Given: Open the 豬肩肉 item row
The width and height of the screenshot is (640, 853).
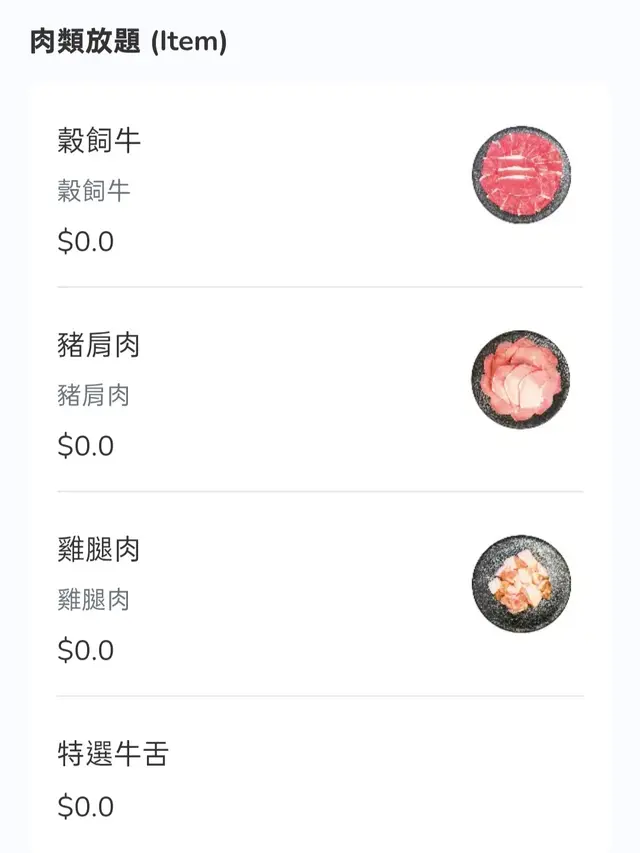Looking at the screenshot, I should point(99,346).
